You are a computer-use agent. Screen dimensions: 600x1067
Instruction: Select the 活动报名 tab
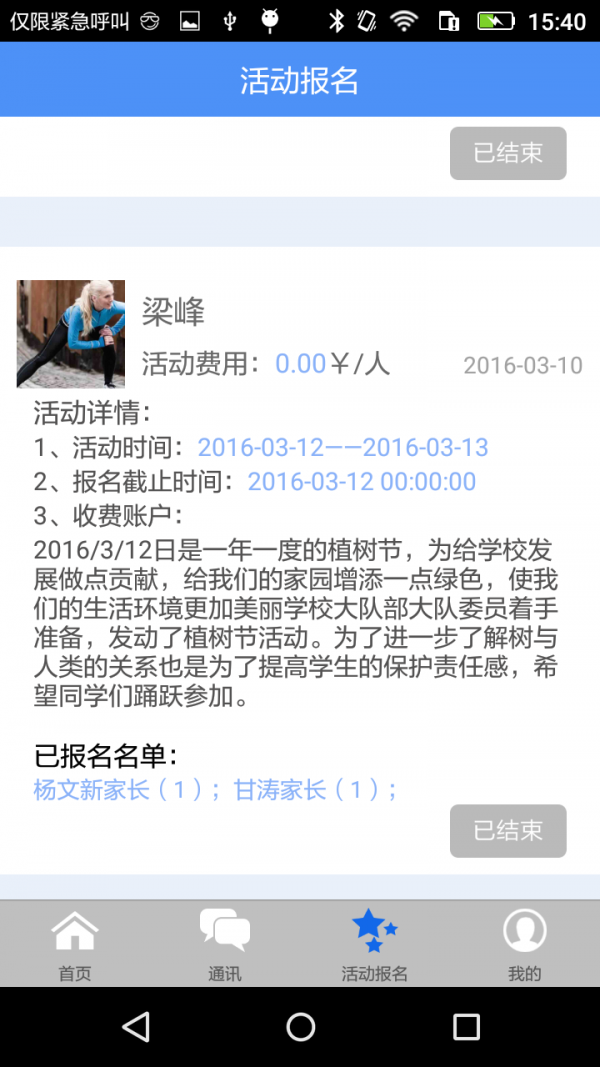(374, 943)
